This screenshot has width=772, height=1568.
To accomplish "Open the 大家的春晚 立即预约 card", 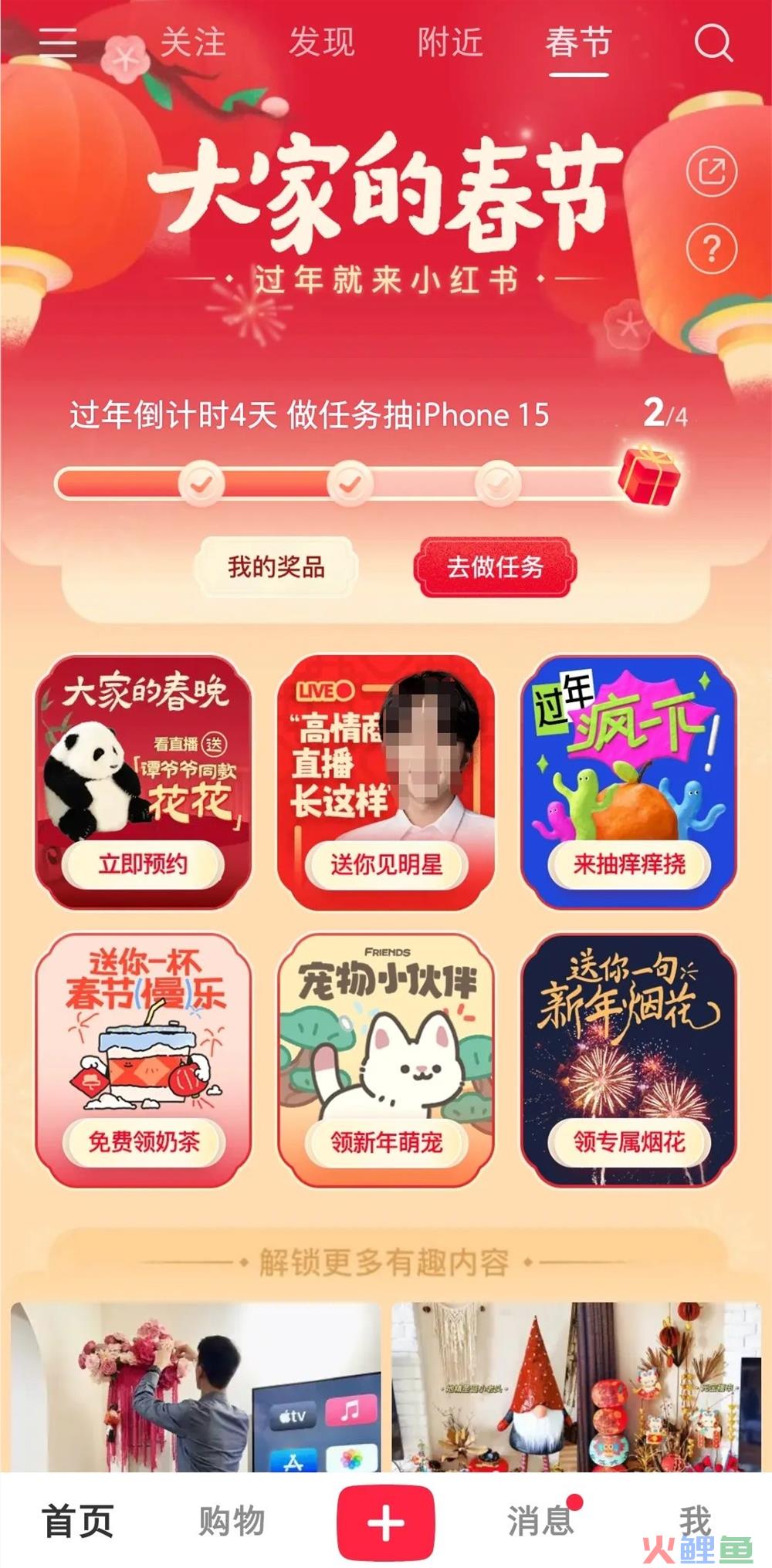I will click(x=144, y=863).
